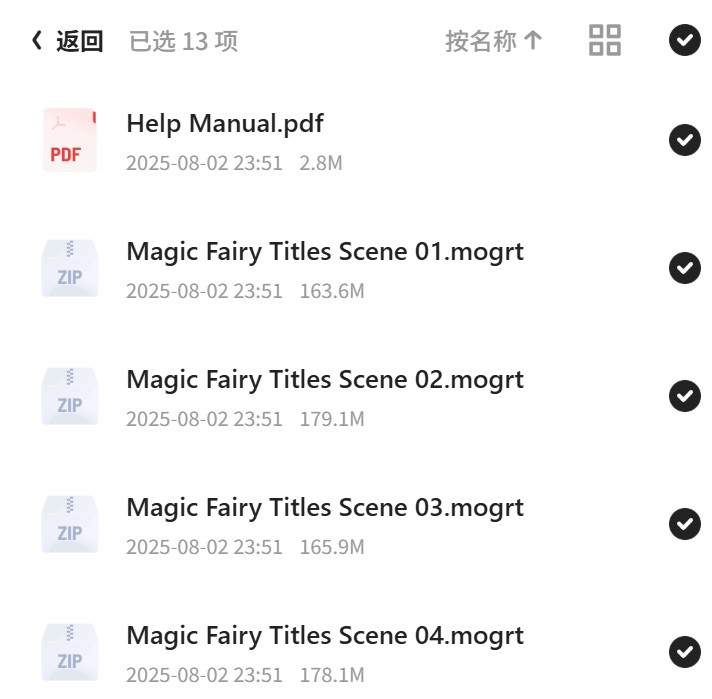The width and height of the screenshot is (712, 699).
Task: Change sort order via 按名称
Action: click(494, 41)
